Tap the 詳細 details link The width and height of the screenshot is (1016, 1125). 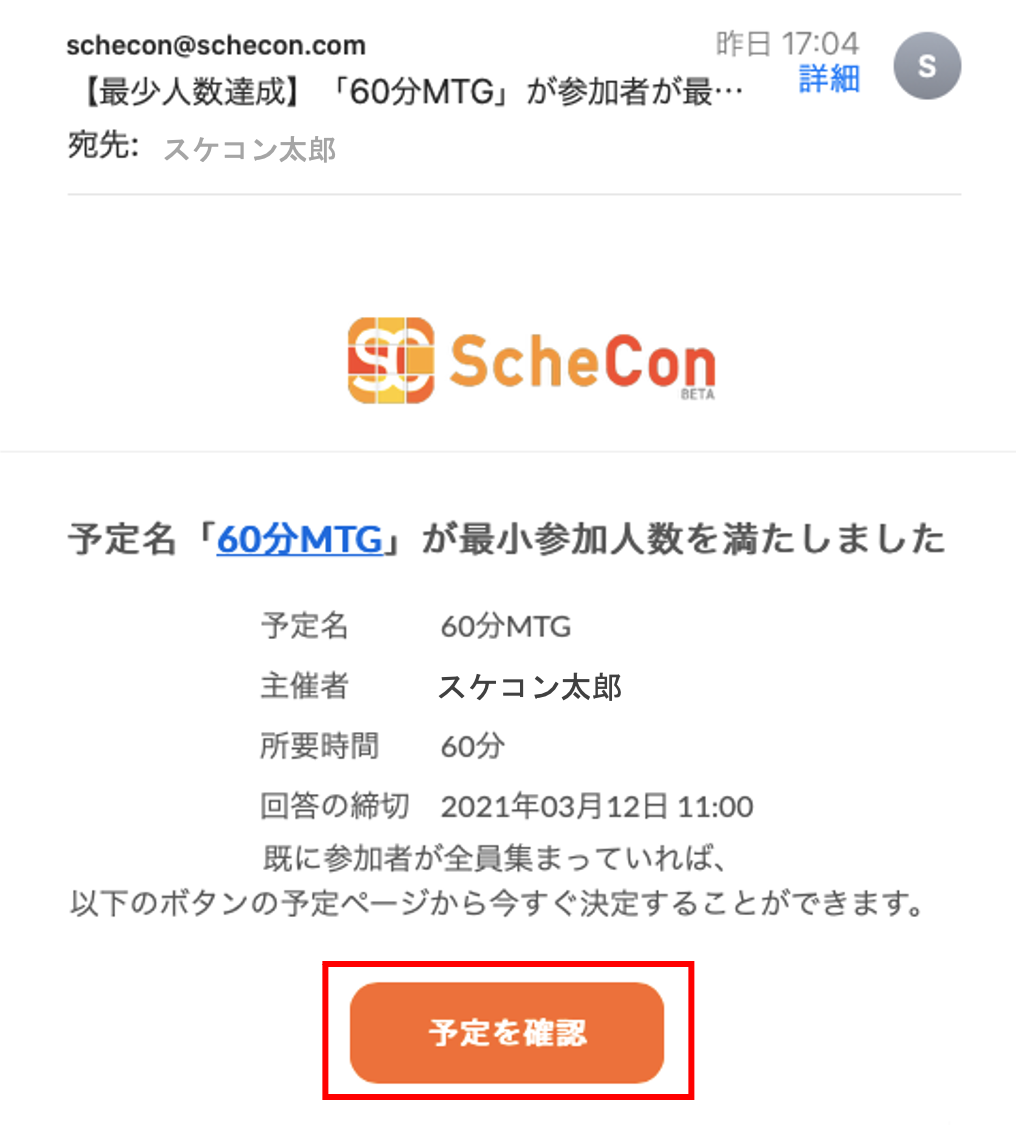point(829,79)
